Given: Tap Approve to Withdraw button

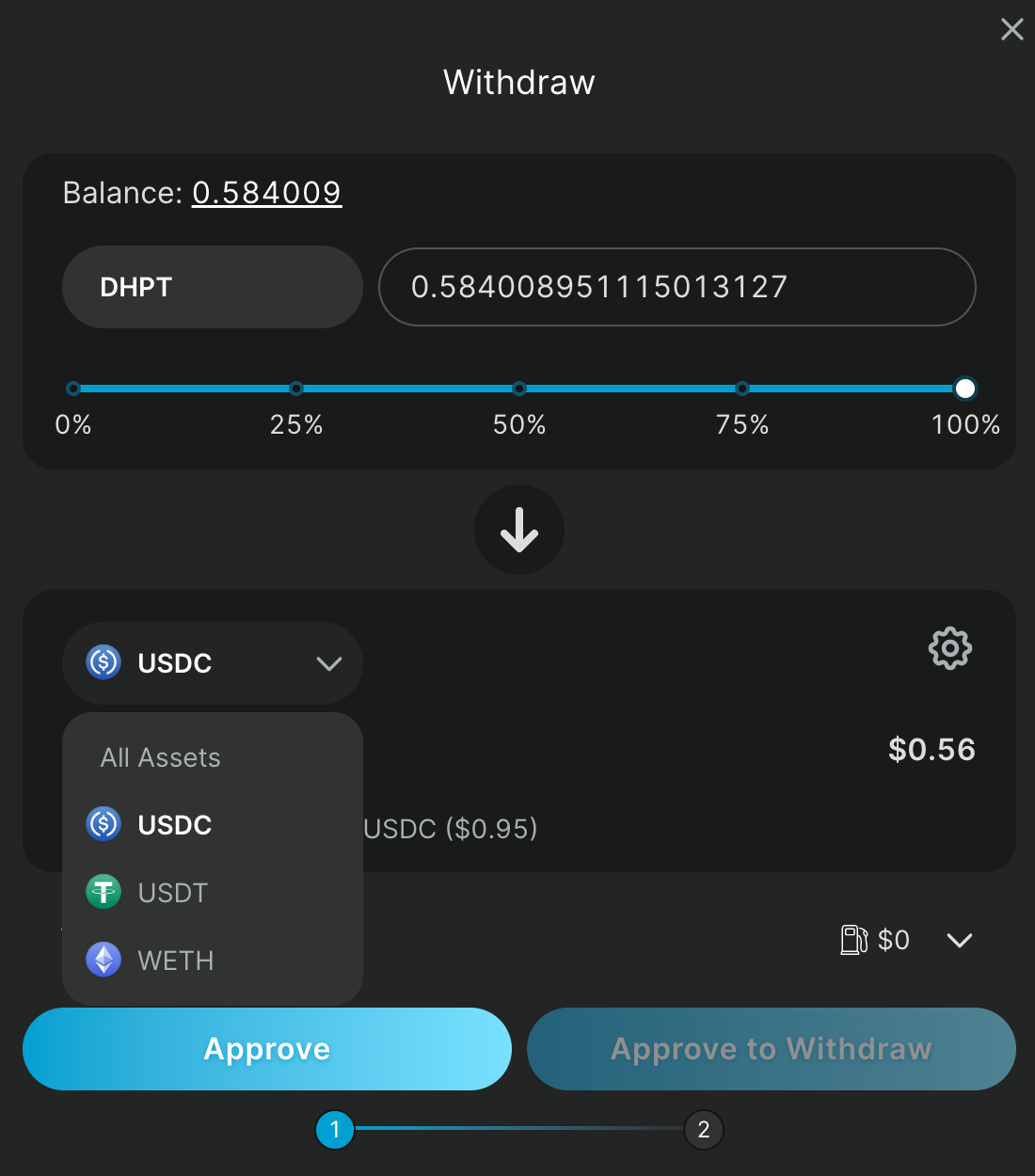Looking at the screenshot, I should (x=771, y=1049).
